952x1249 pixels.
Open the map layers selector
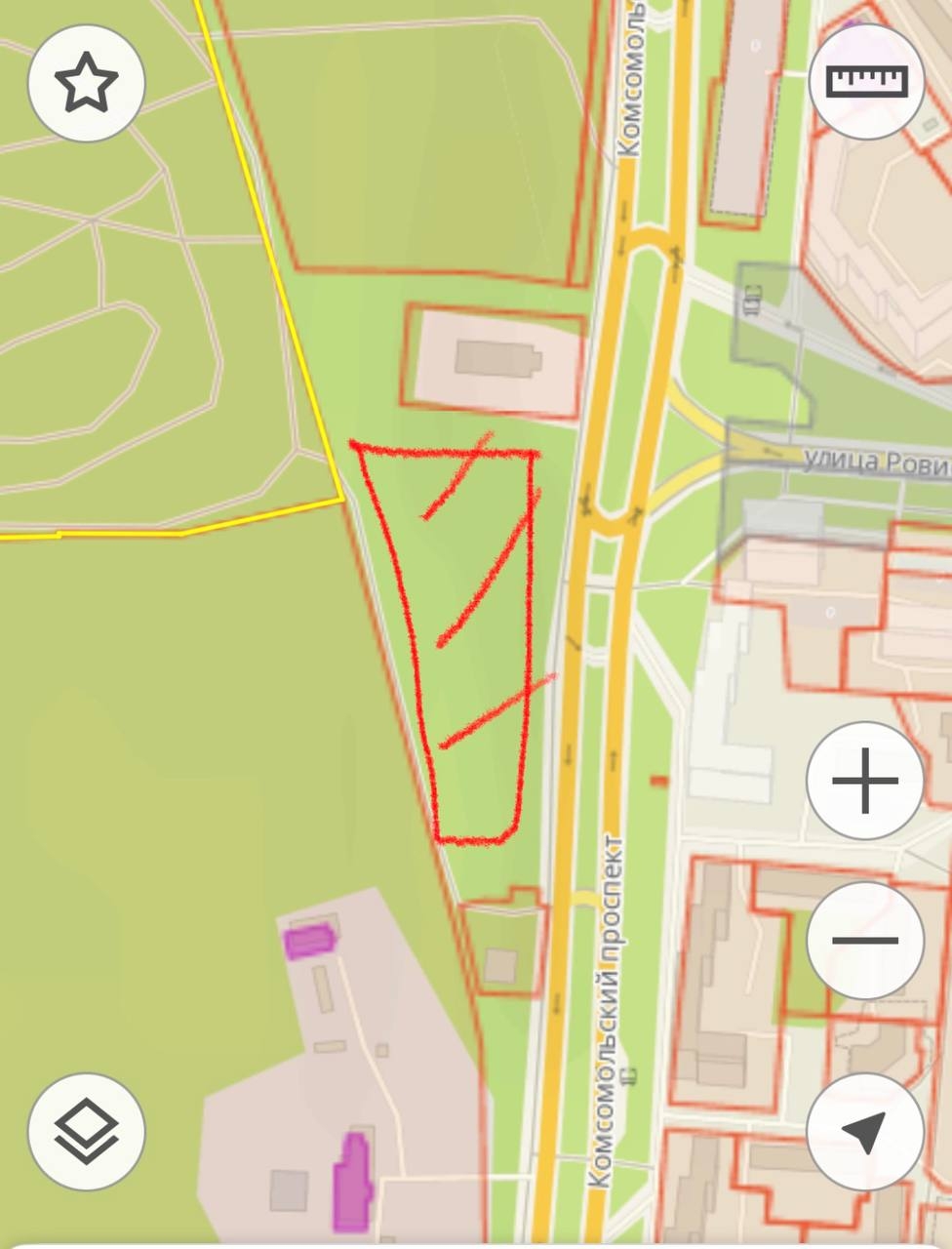86,1132
